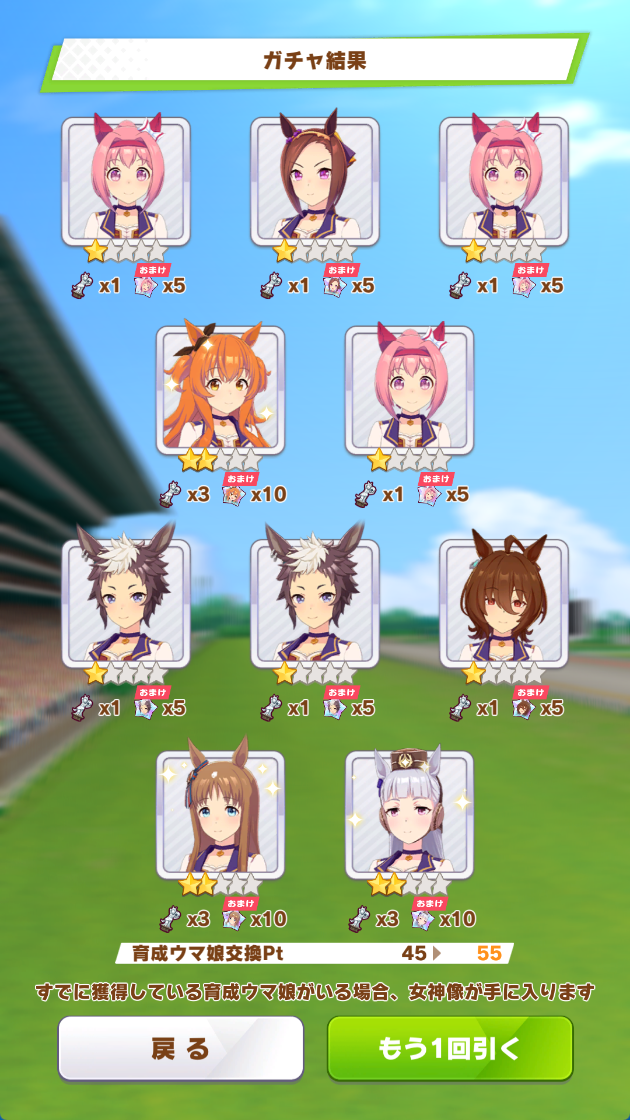Pull the gacha again with もう1回引く
630x1120 pixels.
pyautogui.click(x=450, y=1048)
